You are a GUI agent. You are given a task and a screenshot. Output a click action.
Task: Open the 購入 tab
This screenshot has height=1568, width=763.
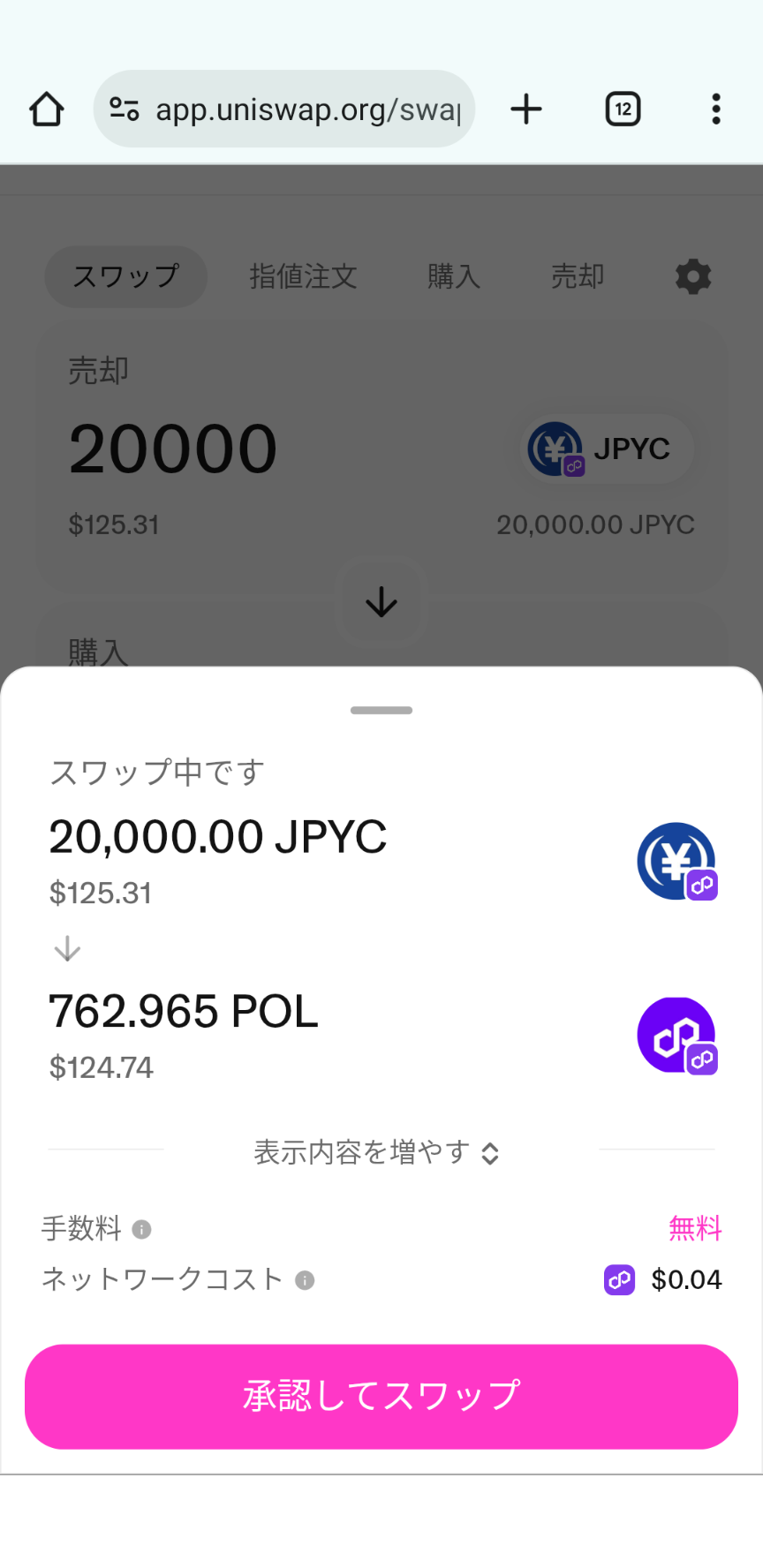coord(452,276)
